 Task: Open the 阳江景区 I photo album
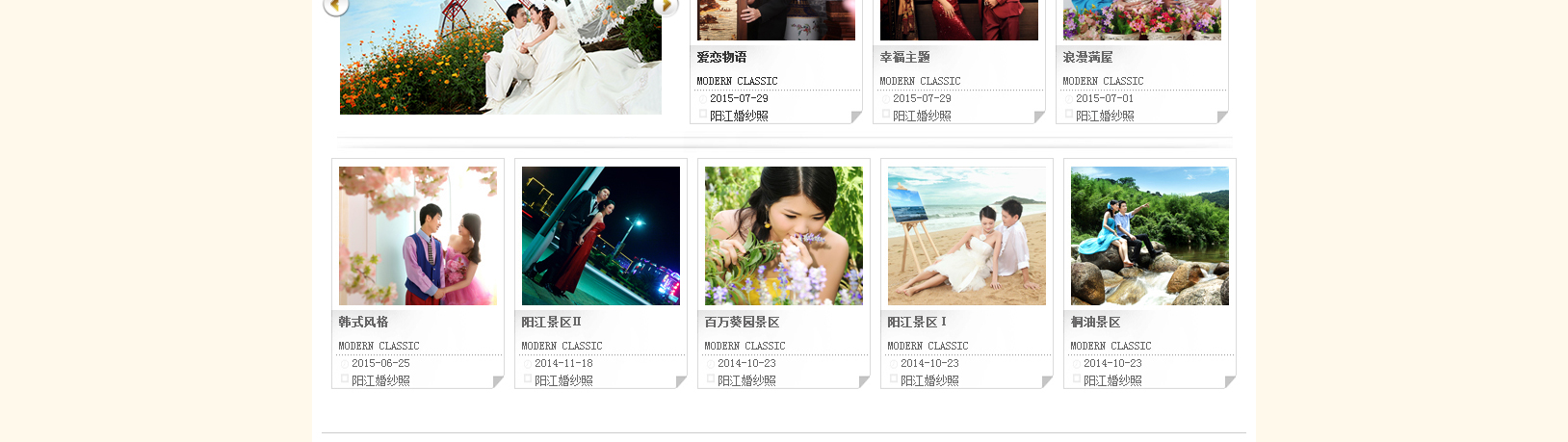[x=967, y=236]
